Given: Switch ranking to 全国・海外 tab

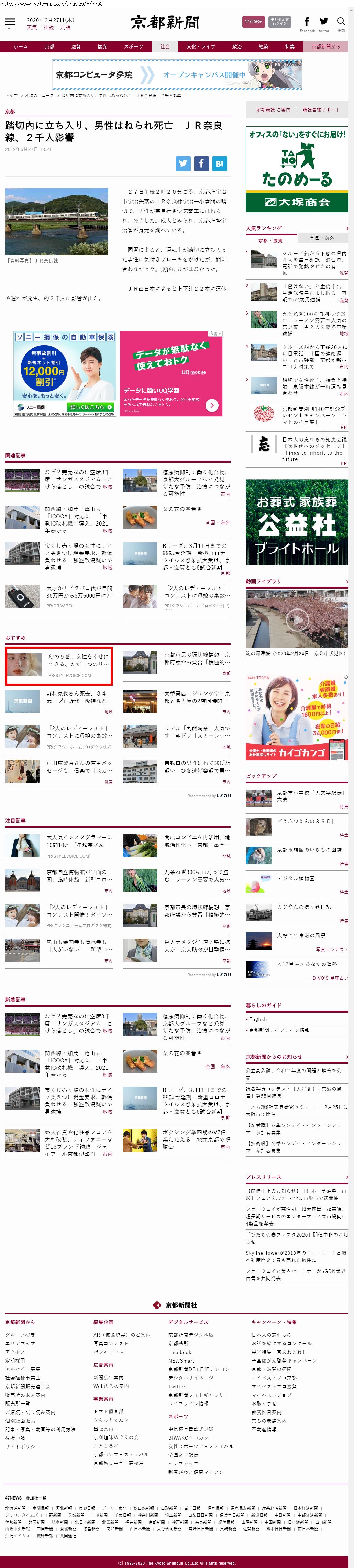Looking at the screenshot, I should 322,238.
